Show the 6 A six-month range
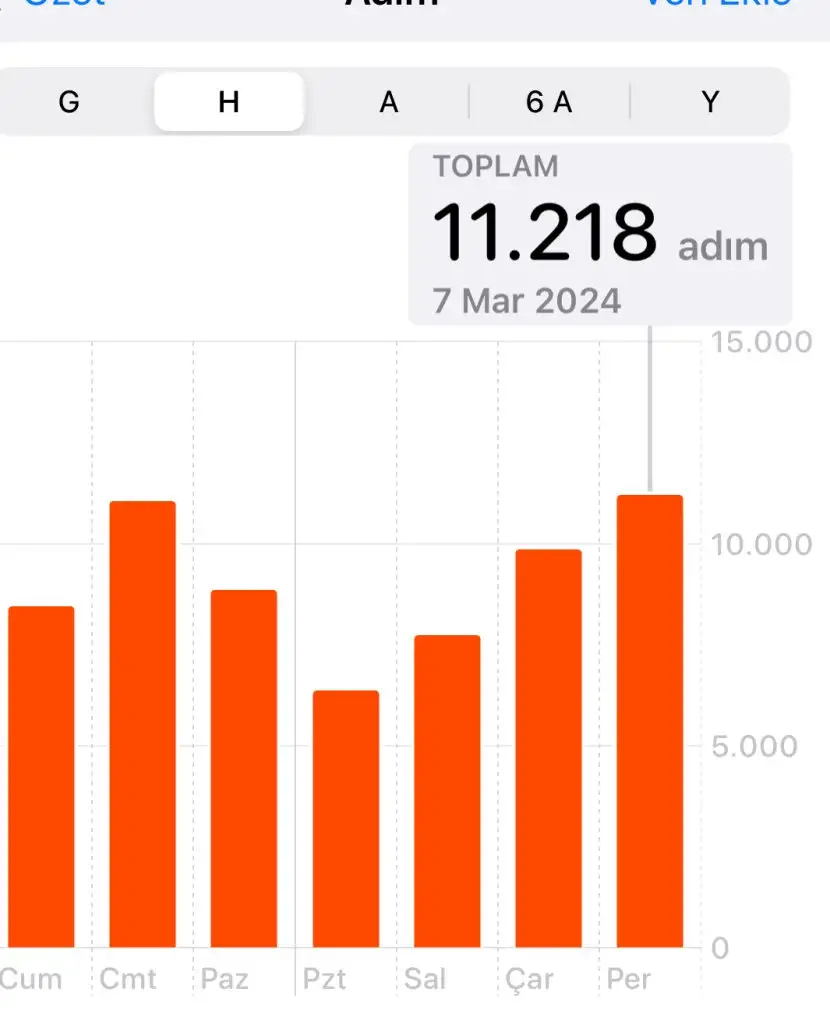 pyautogui.click(x=549, y=102)
